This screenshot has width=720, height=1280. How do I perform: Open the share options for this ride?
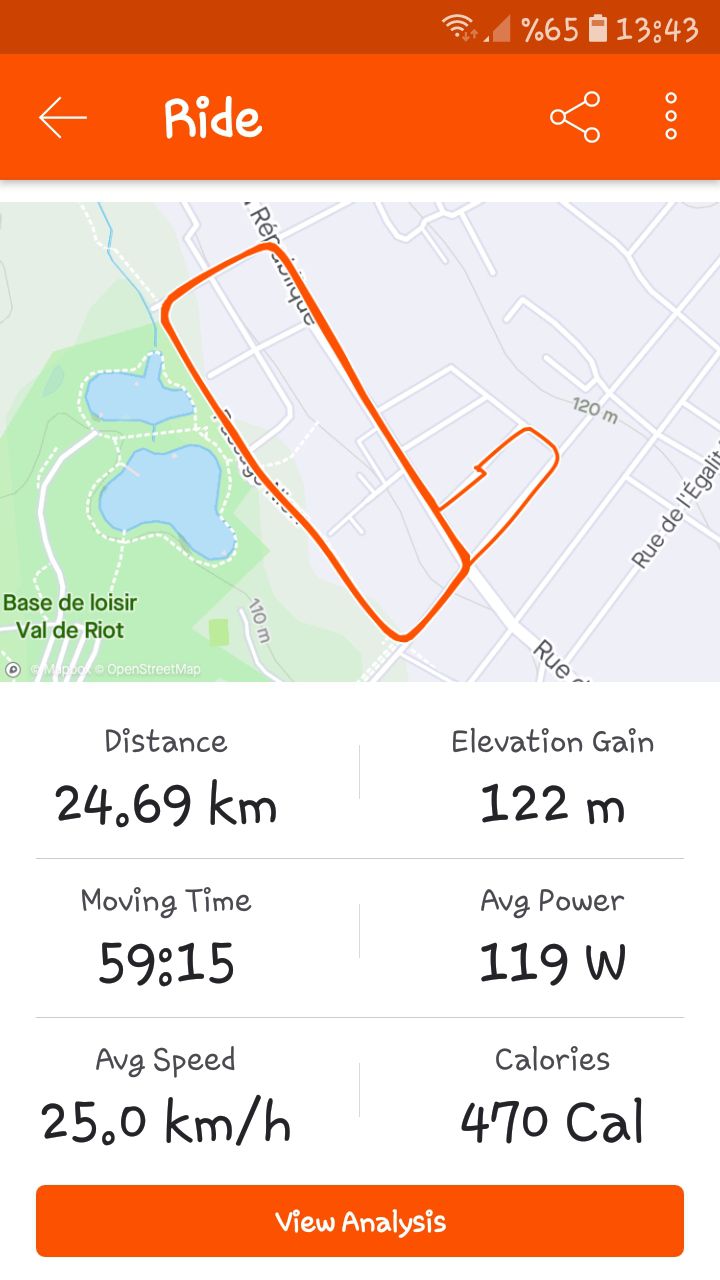pyautogui.click(x=575, y=116)
